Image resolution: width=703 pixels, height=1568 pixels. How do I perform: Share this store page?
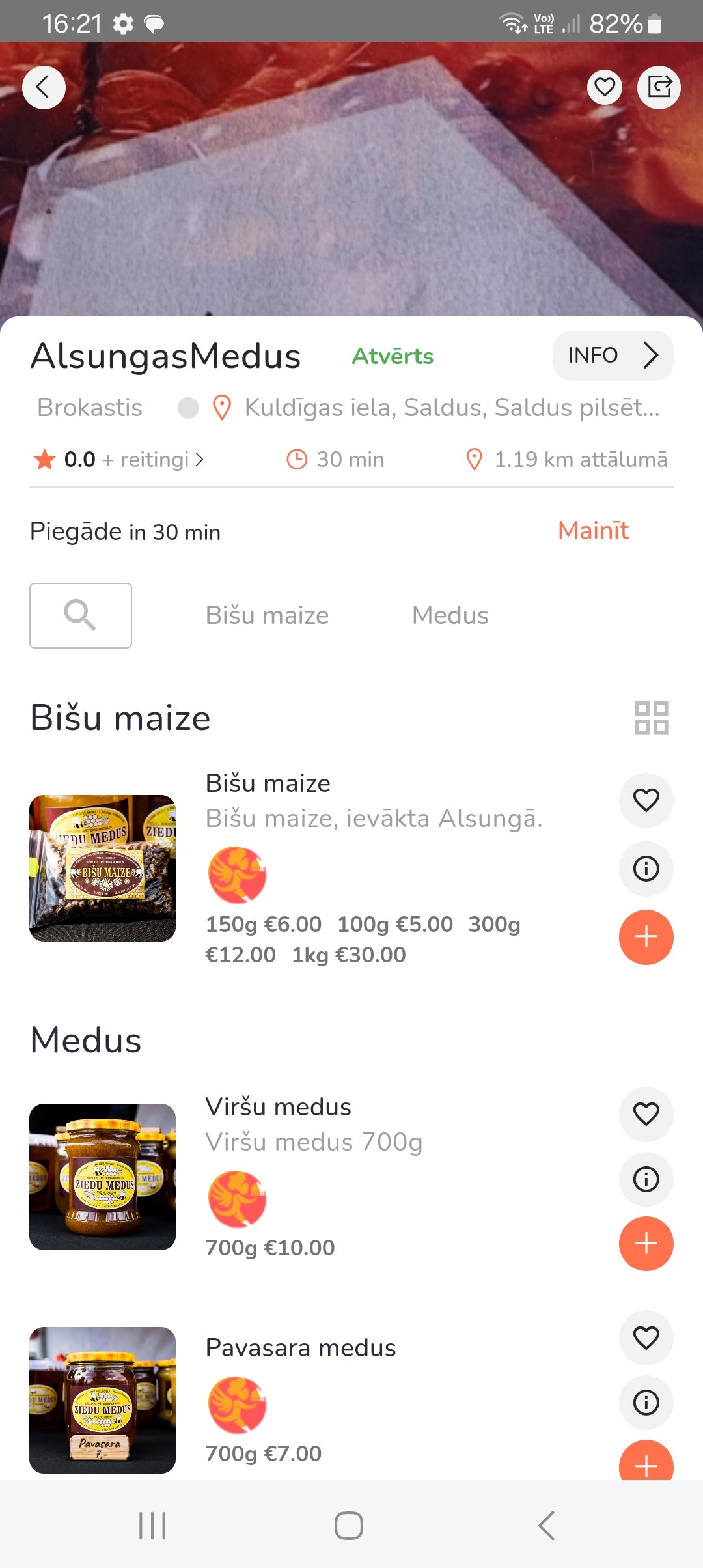(x=659, y=87)
